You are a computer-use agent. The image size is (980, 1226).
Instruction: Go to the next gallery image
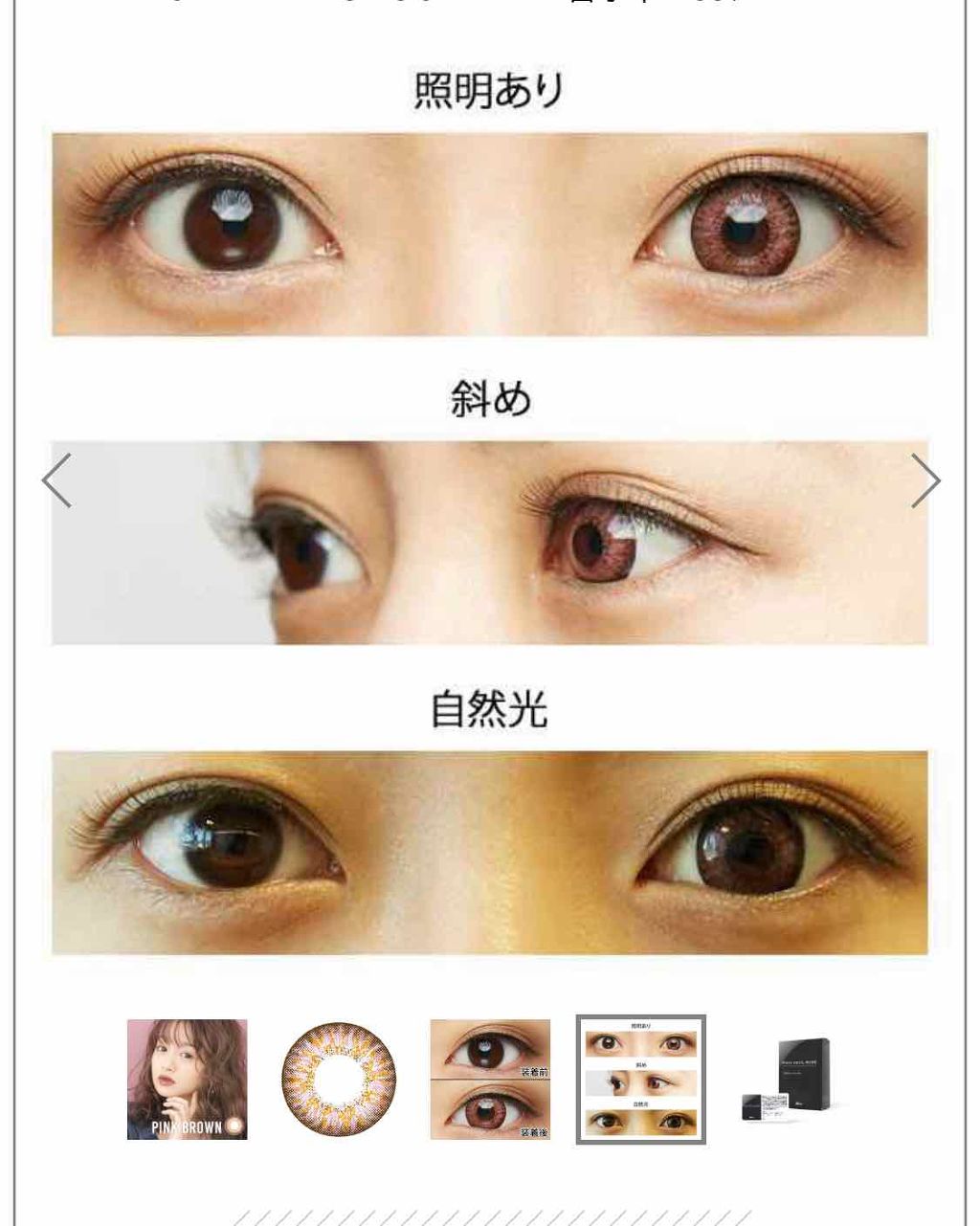(x=924, y=480)
